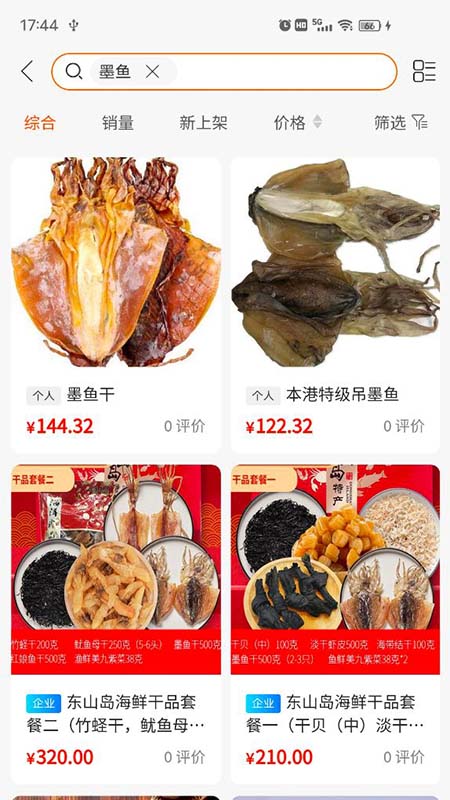Open the 墨鱼干 product card
Viewport: 450px width, 800px height.
(x=116, y=305)
